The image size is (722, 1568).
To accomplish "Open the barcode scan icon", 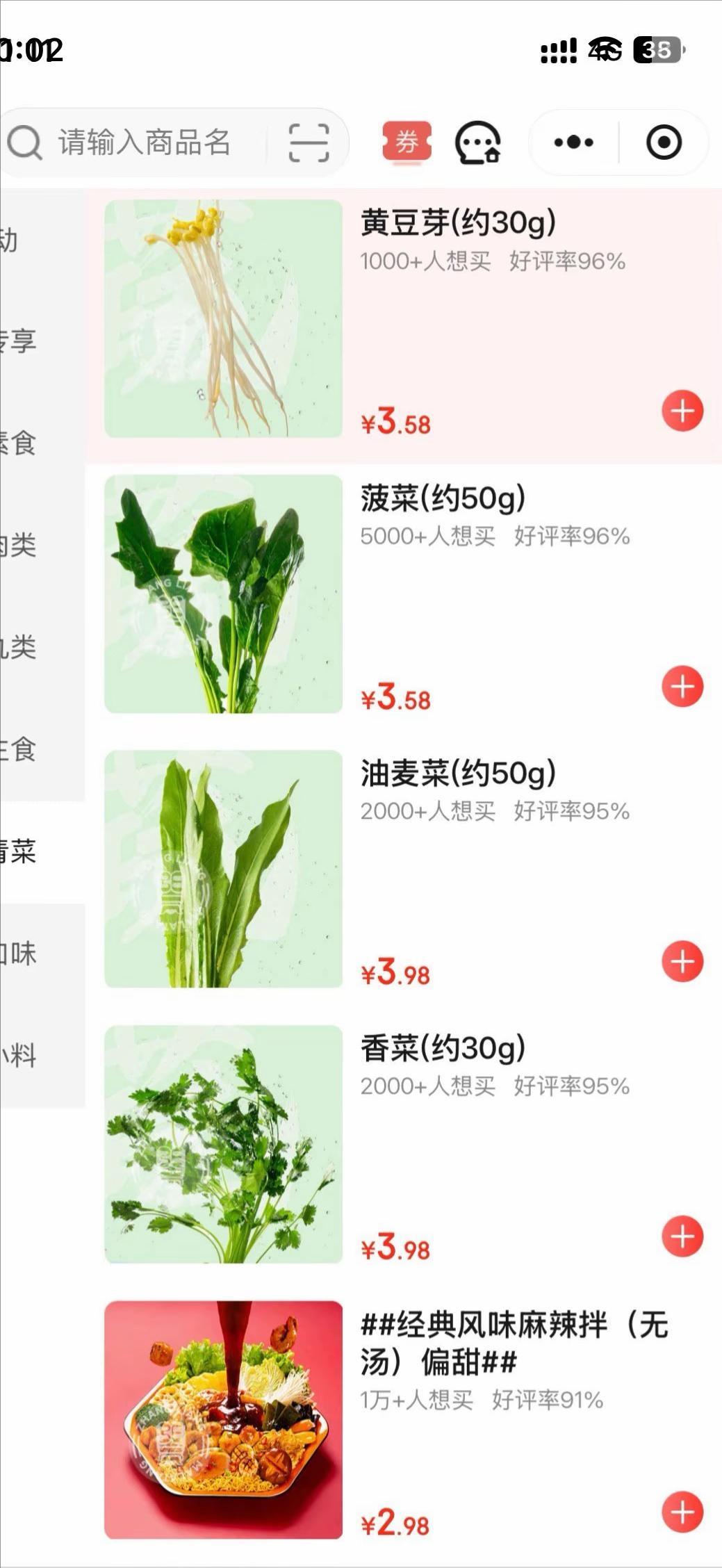I will (309, 143).
